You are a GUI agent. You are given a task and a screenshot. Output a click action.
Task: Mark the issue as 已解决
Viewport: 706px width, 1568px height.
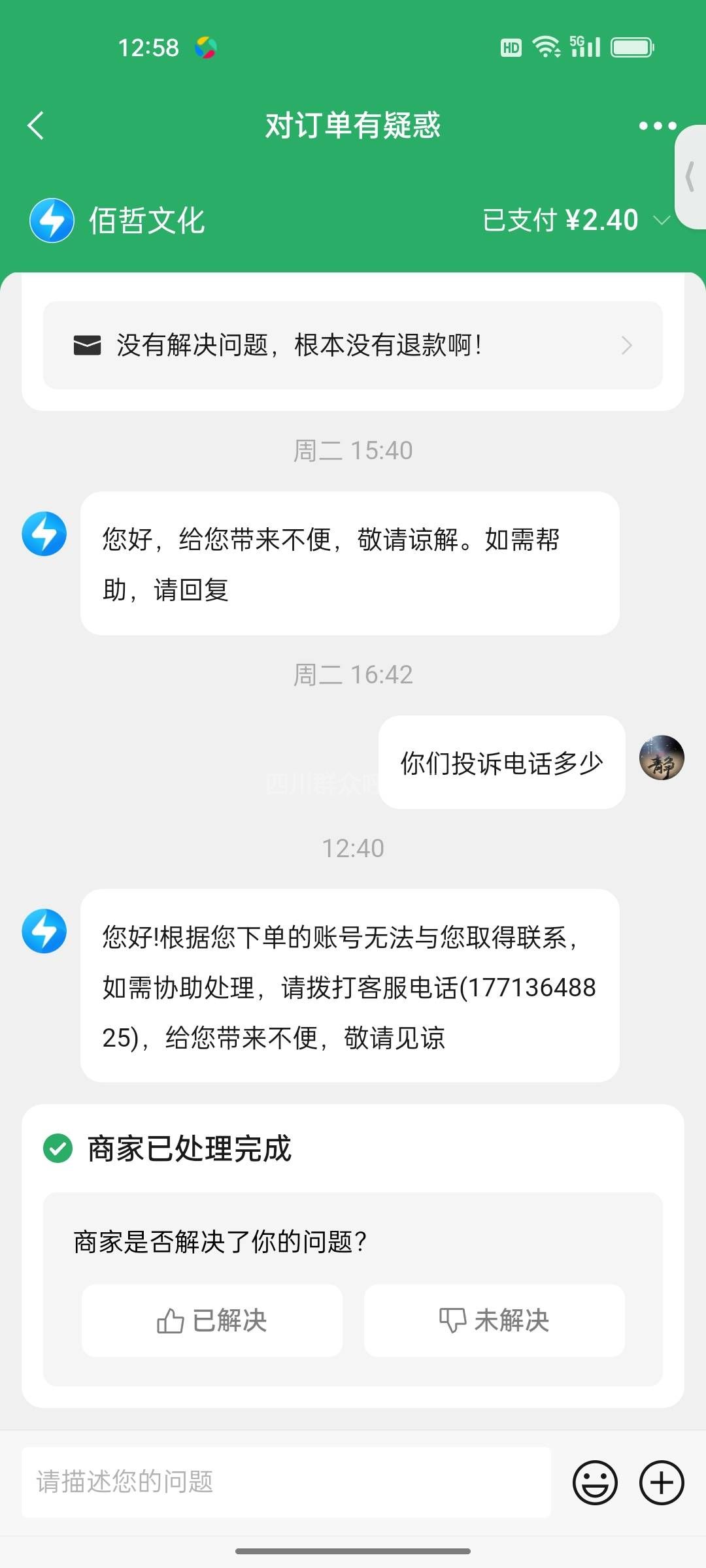click(212, 1321)
